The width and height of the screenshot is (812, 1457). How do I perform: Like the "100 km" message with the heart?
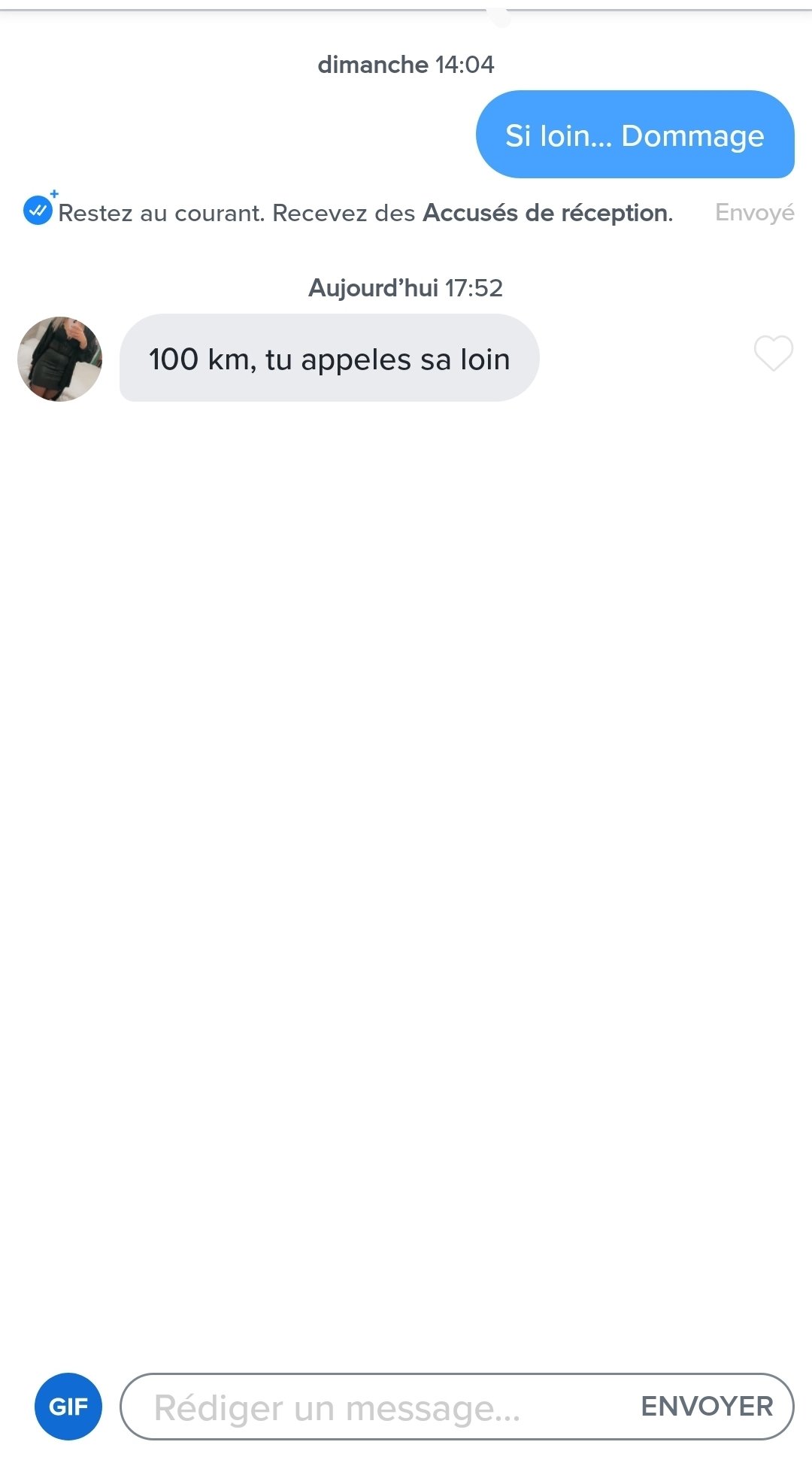(x=774, y=354)
